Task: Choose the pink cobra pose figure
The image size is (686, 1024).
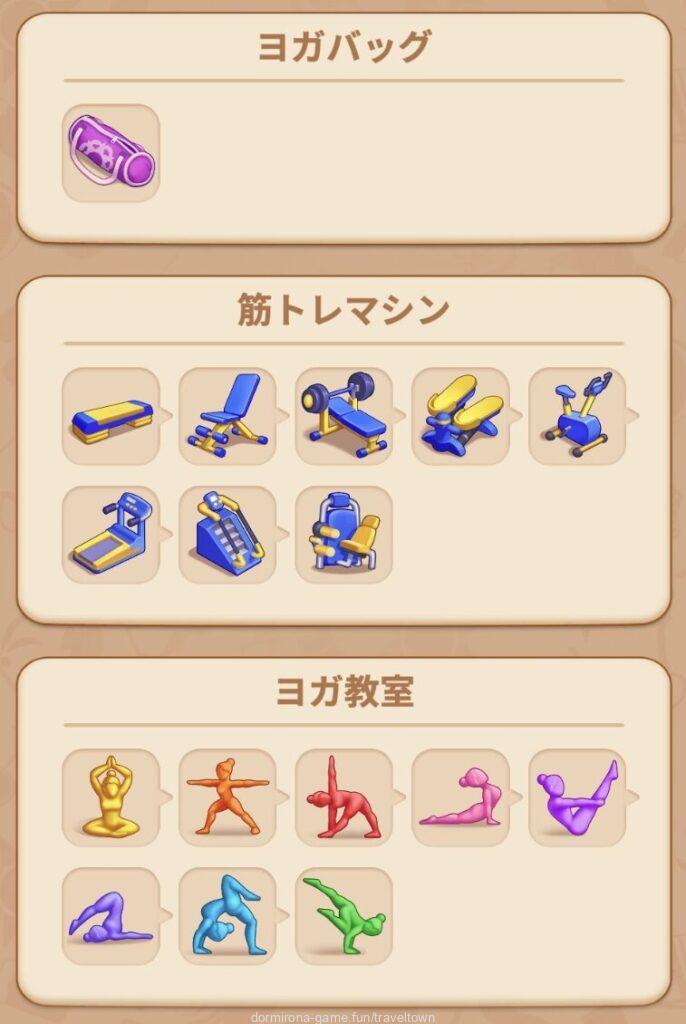Action: [460, 798]
